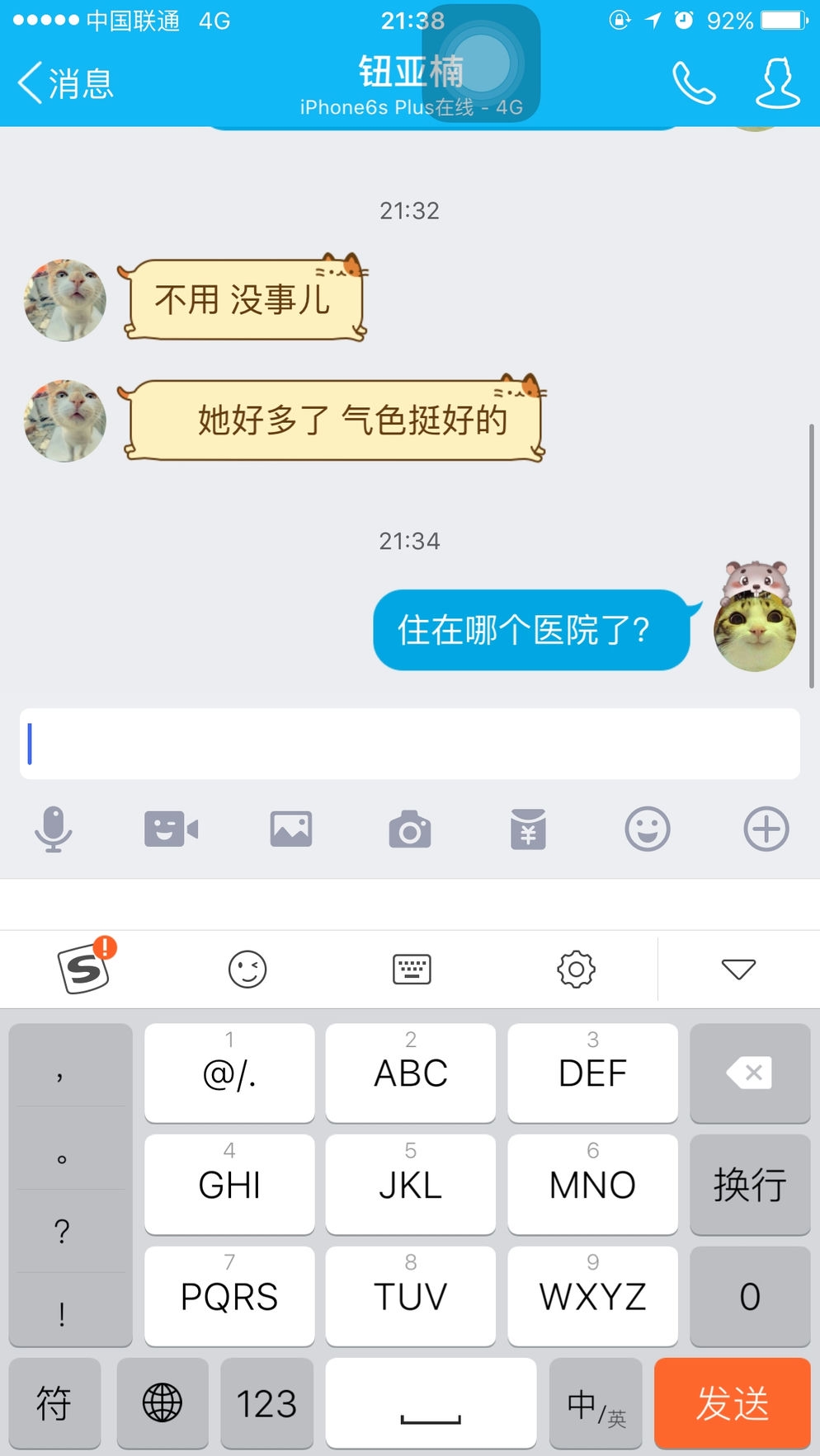Tap the backspace delete key
The width and height of the screenshot is (820, 1456).
(749, 1073)
